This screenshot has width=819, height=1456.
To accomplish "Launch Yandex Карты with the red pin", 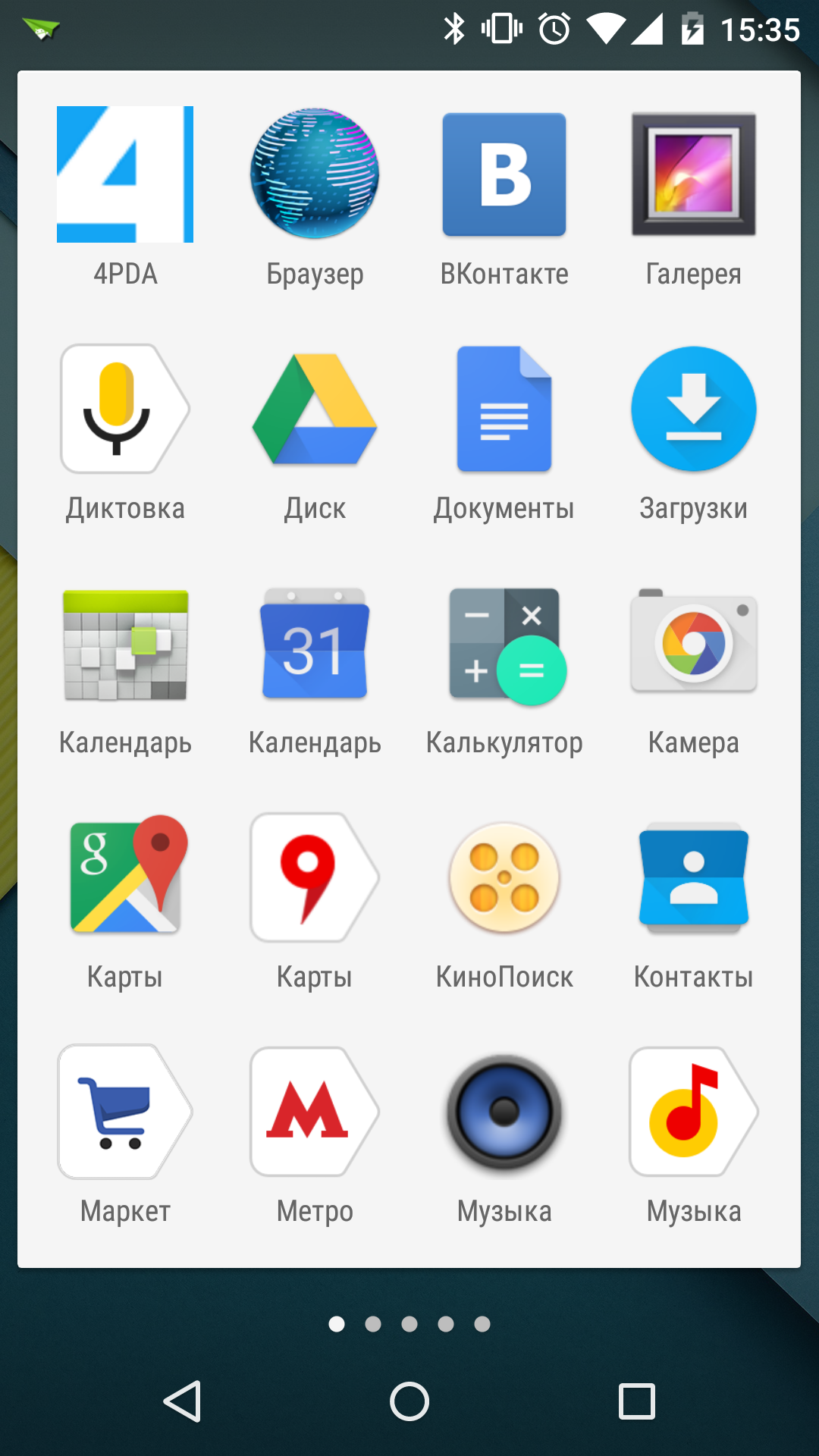I will 315,878.
